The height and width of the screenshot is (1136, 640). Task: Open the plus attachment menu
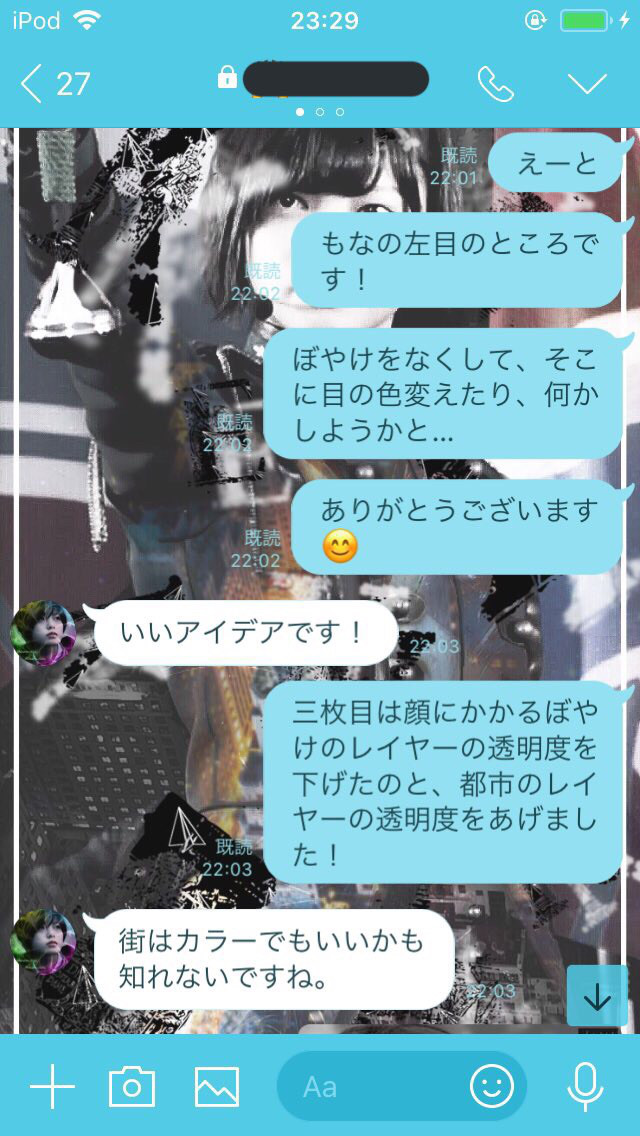click(52, 1086)
